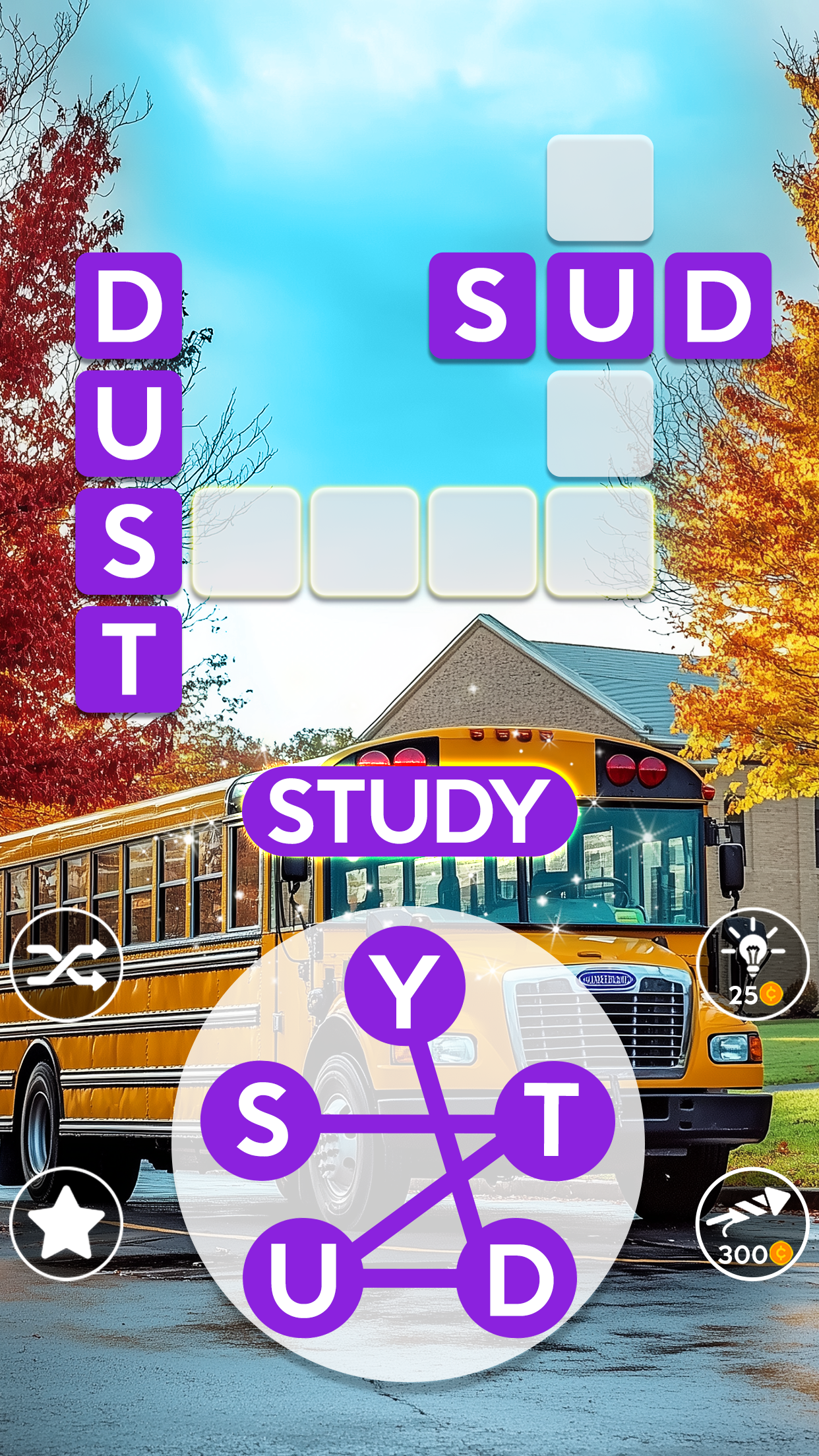This screenshot has height=1456, width=819.
Task: Select letter T on the wheel
Action: tap(554, 1120)
